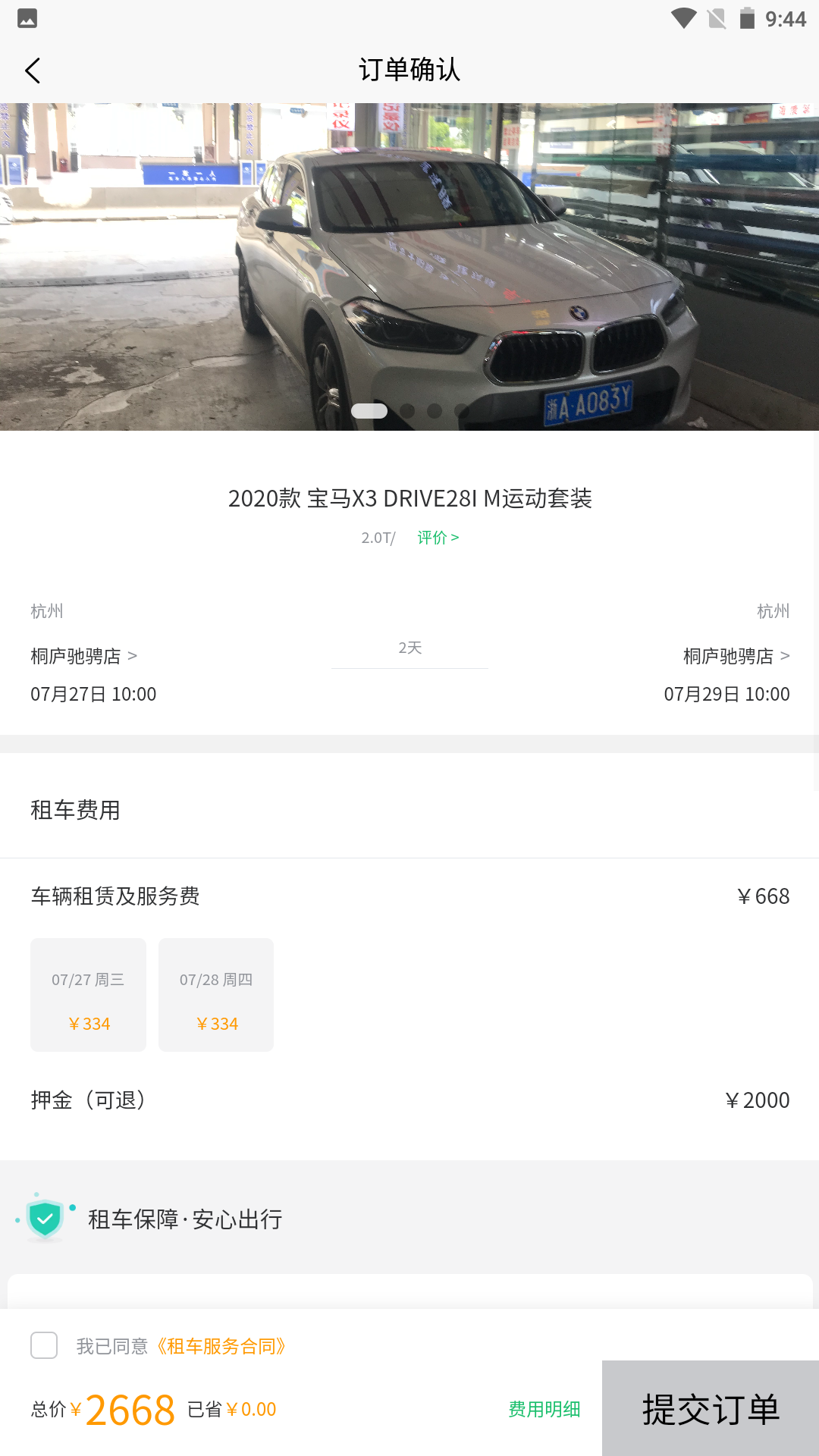Select the 07/27 周三 ¥334 rental day box
Image resolution: width=819 pixels, height=1456 pixels.
coord(88,995)
